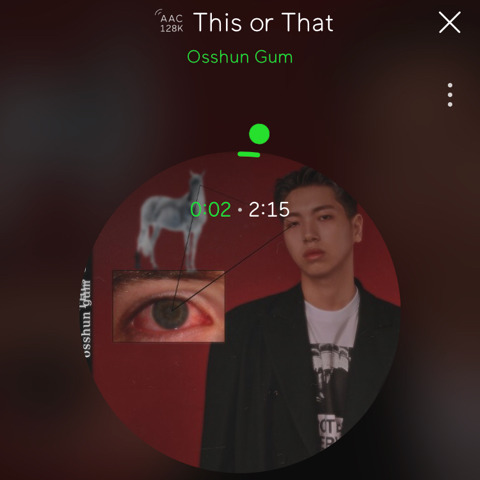The height and width of the screenshot is (480, 480).
Task: Open the three-dot overflow menu
Action: pos(450,95)
